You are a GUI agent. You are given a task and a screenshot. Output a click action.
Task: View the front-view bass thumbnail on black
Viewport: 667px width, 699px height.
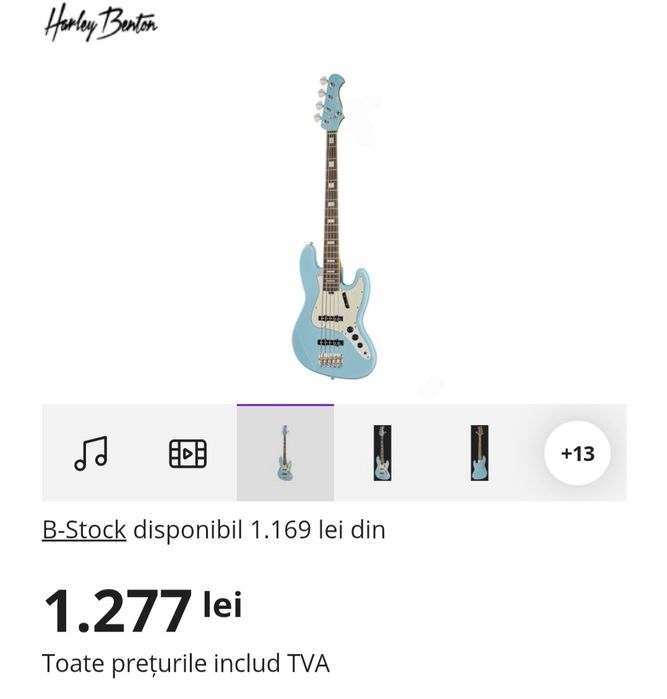[382, 453]
